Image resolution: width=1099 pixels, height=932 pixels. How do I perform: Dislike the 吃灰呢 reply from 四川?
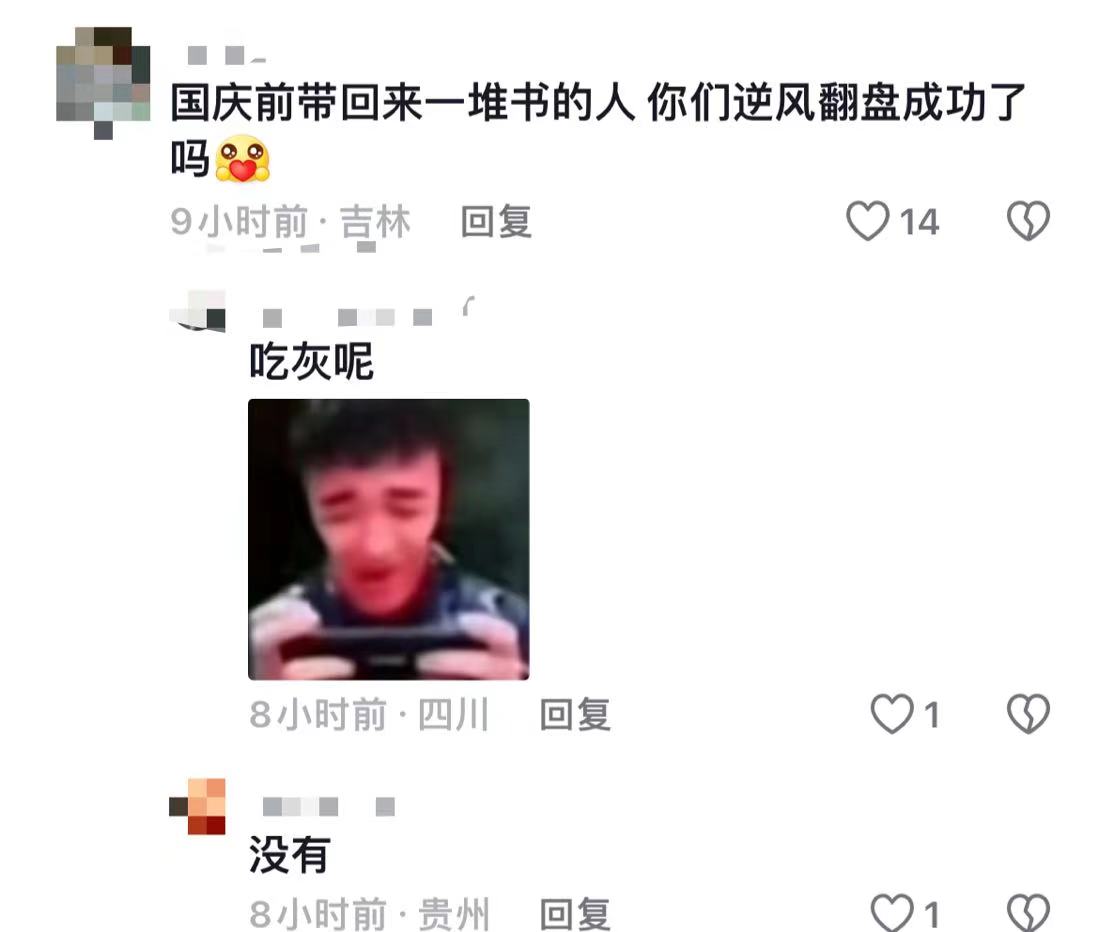(1027, 715)
